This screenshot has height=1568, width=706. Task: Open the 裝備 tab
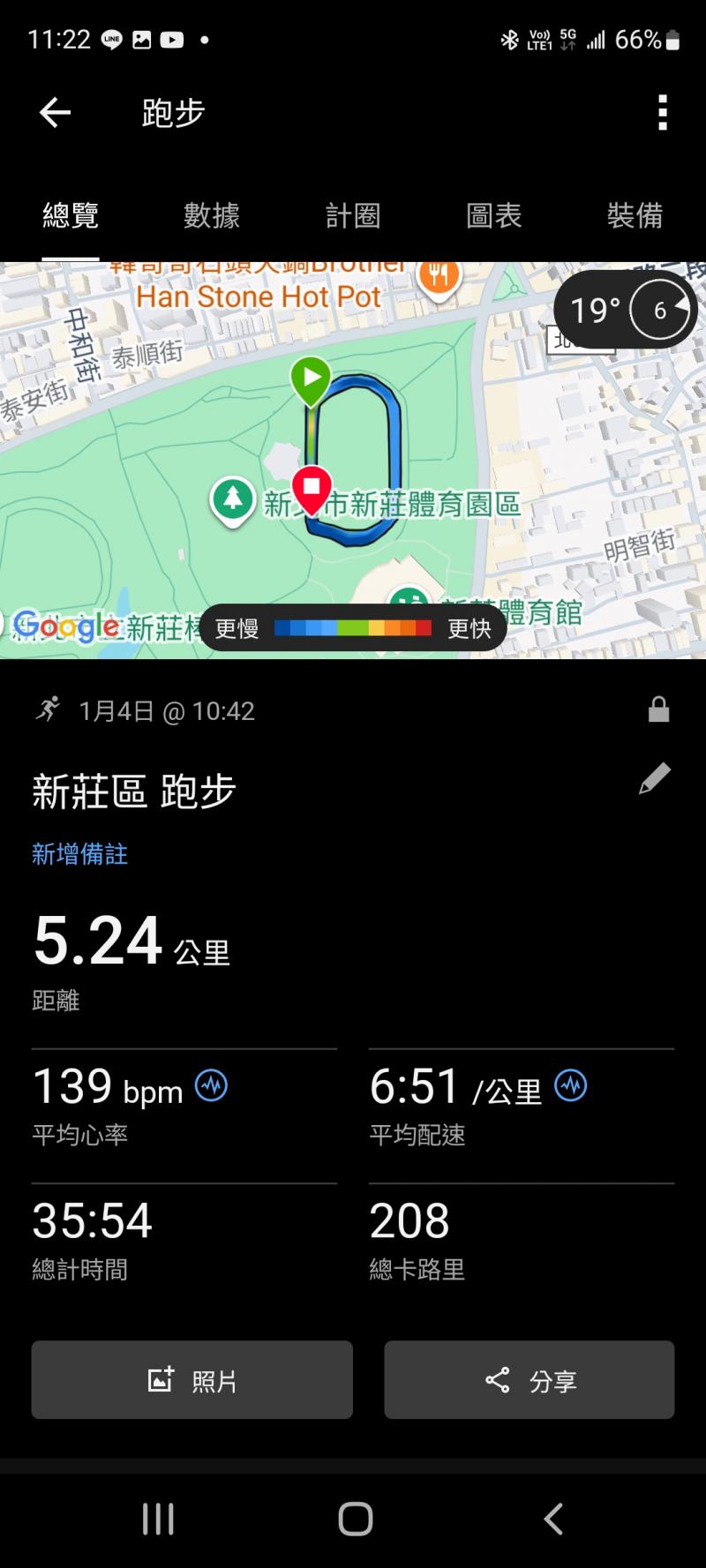pyautogui.click(x=635, y=215)
